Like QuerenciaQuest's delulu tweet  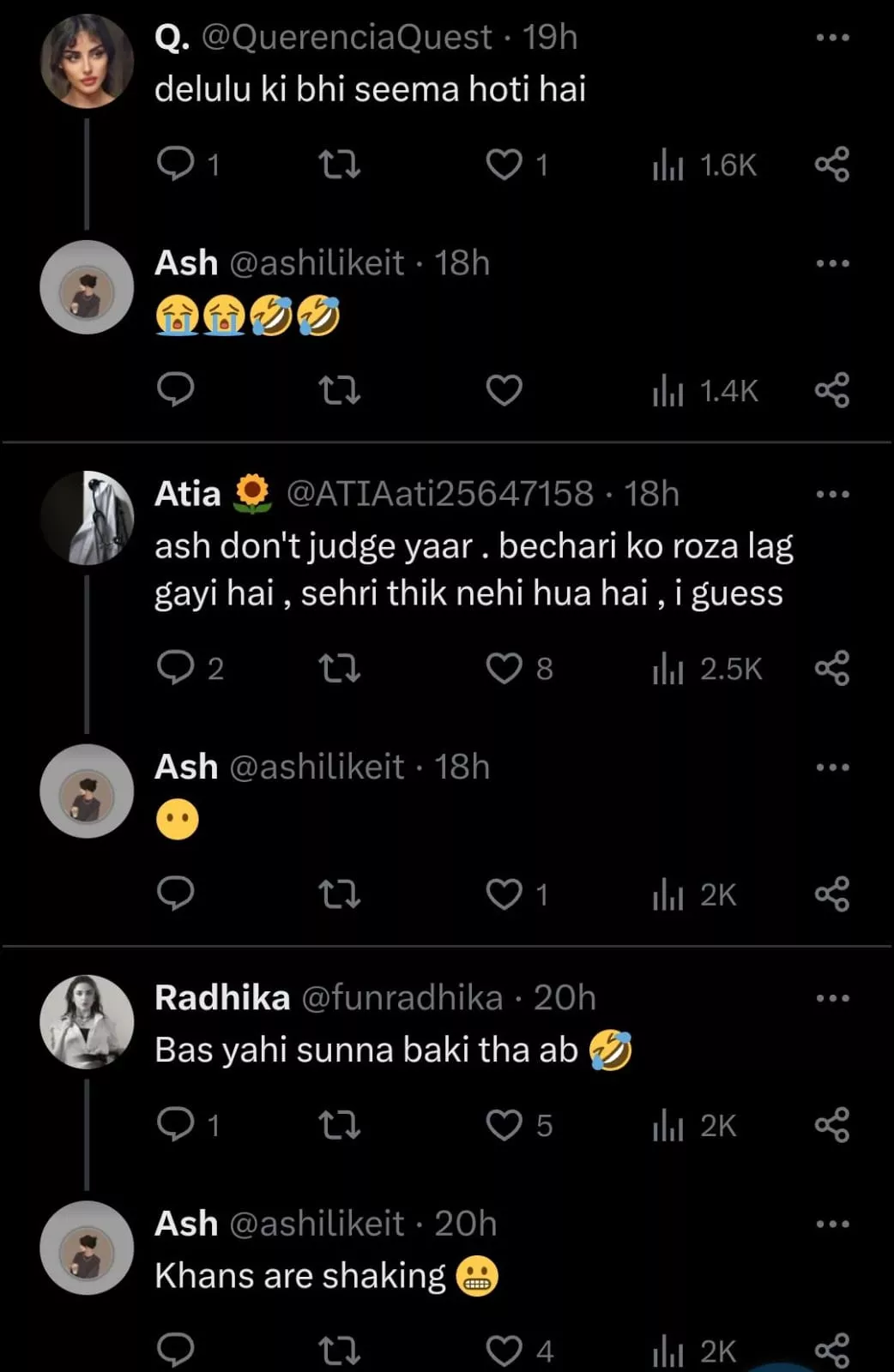504,164
